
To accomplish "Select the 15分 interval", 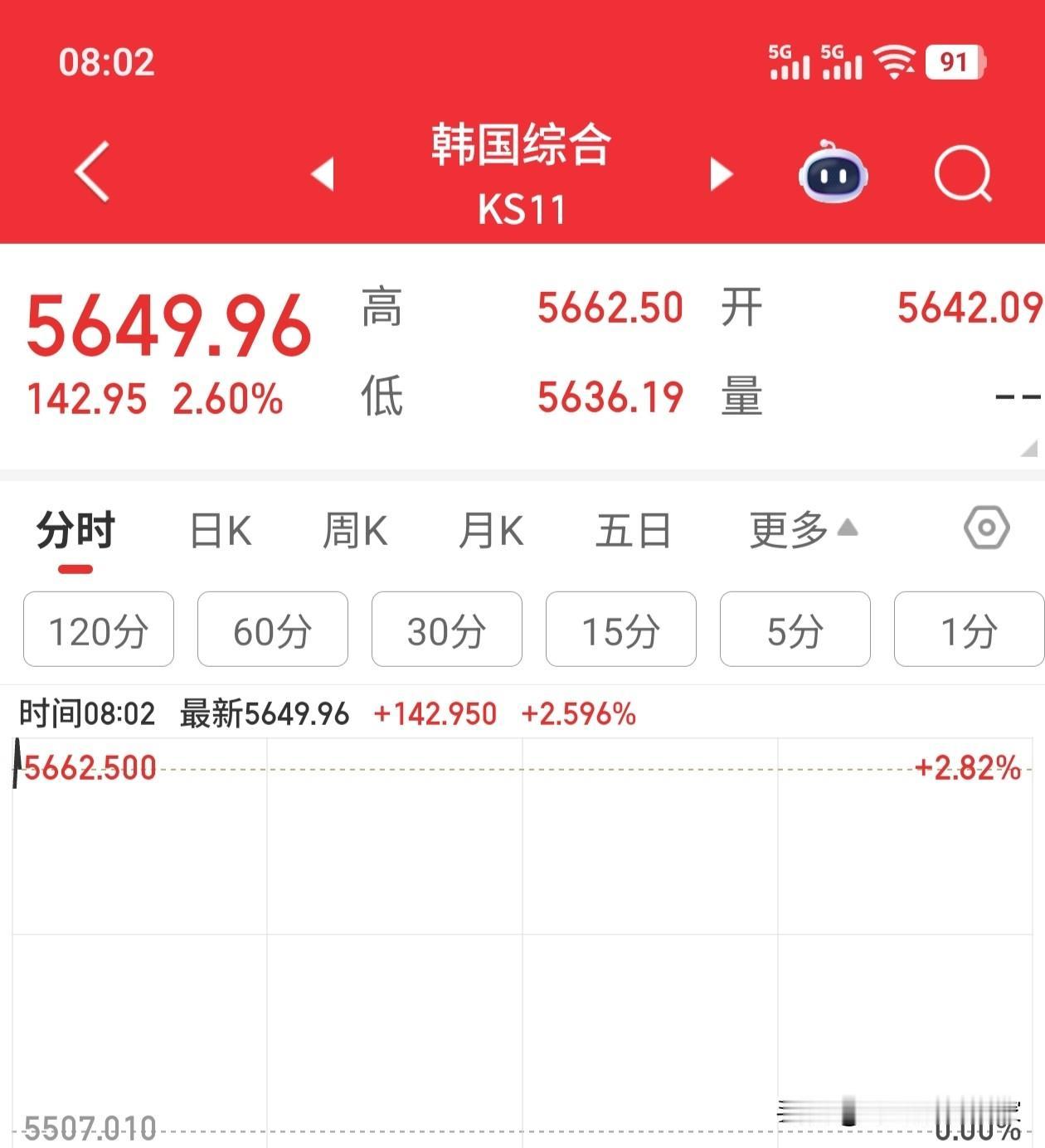I will [620, 630].
